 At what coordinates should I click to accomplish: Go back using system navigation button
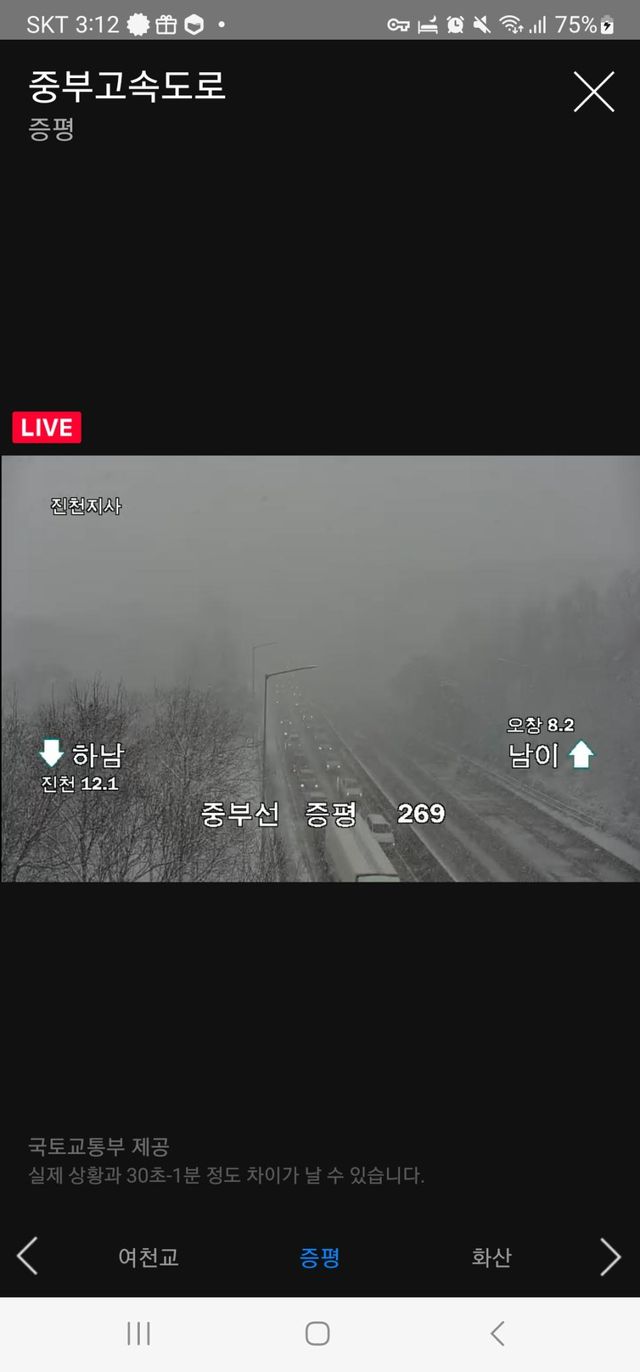pyautogui.click(x=497, y=1333)
